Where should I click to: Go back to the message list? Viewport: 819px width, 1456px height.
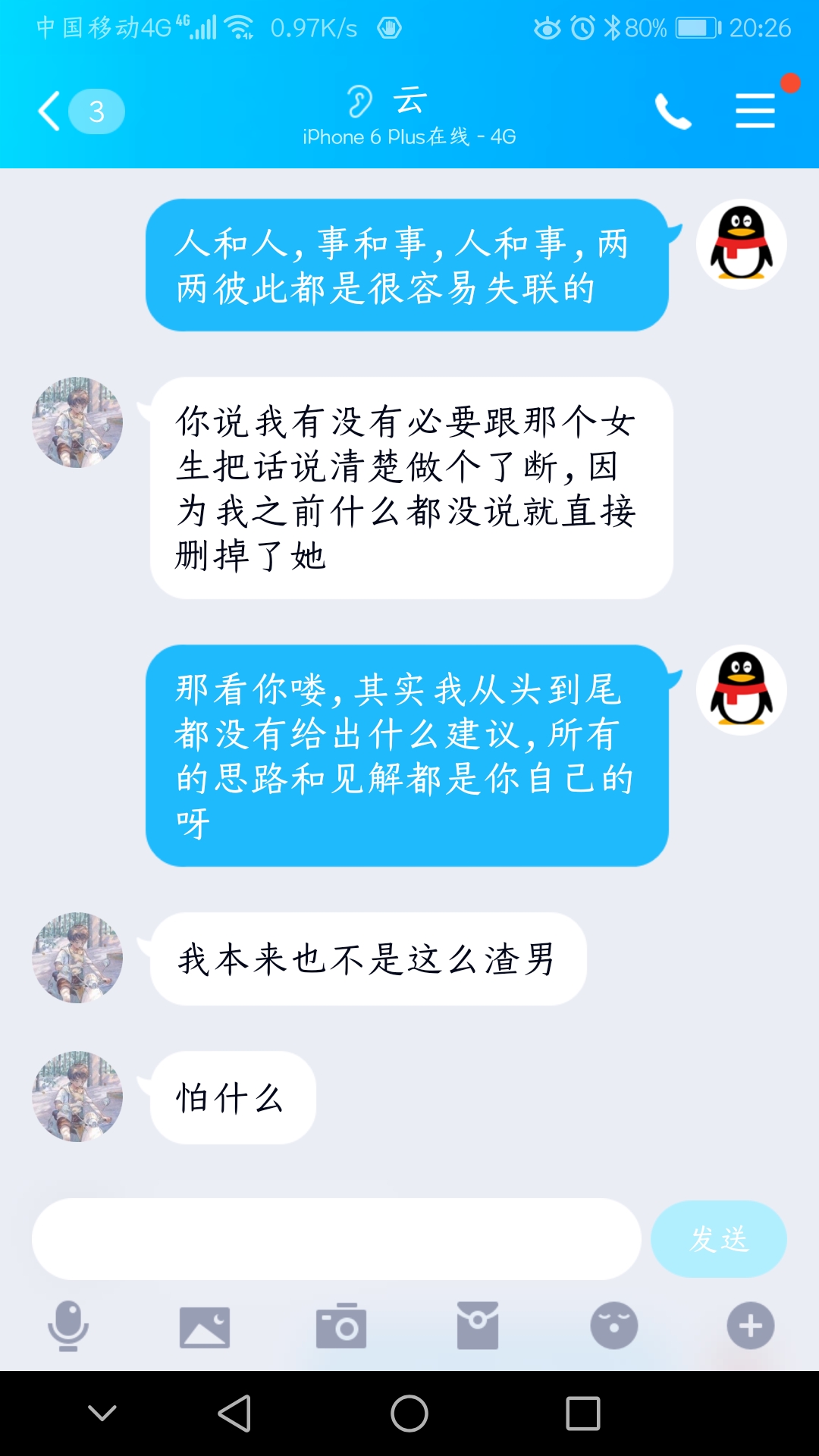coord(52,111)
